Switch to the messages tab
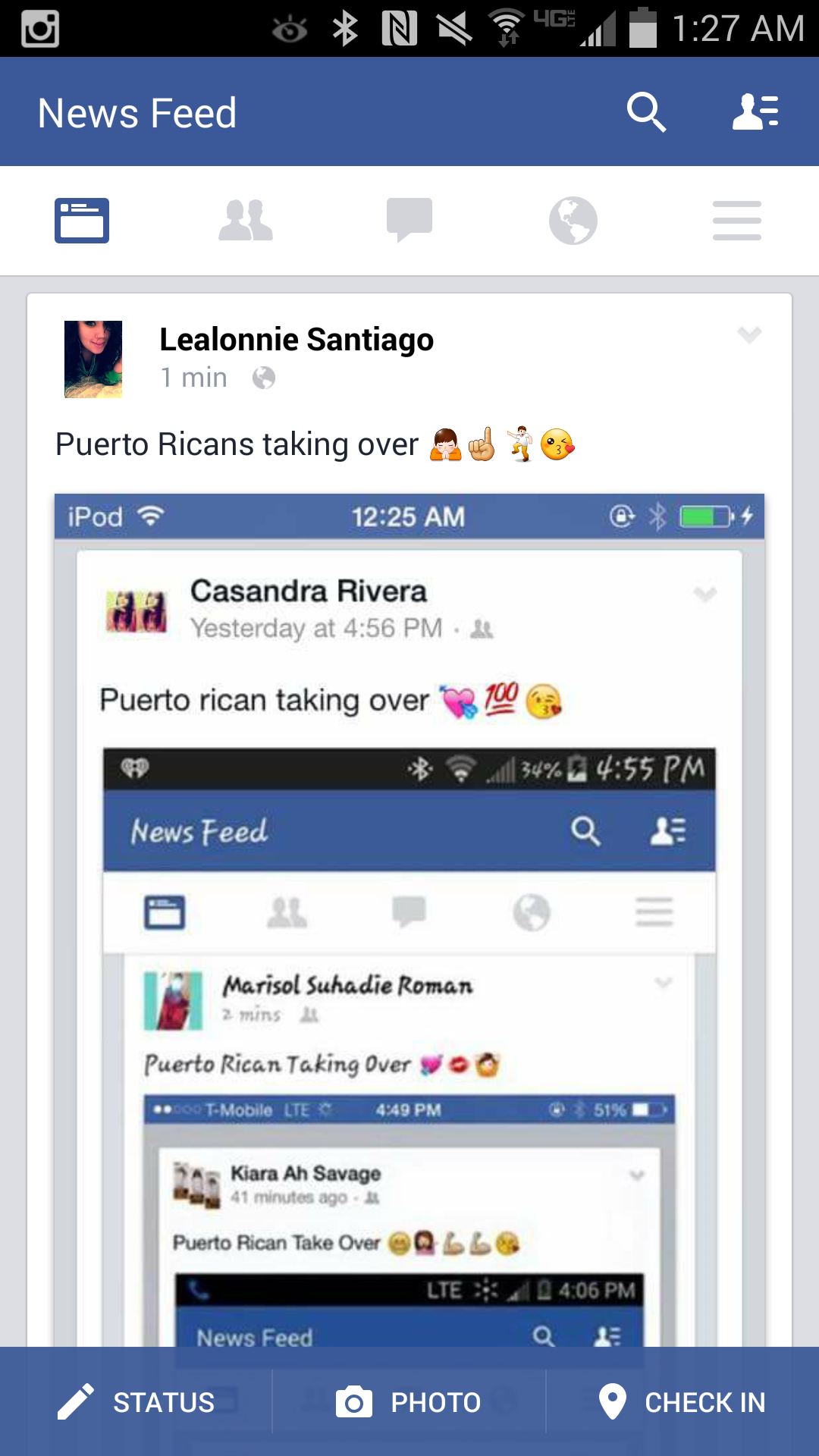This screenshot has width=819, height=1456. click(x=409, y=221)
